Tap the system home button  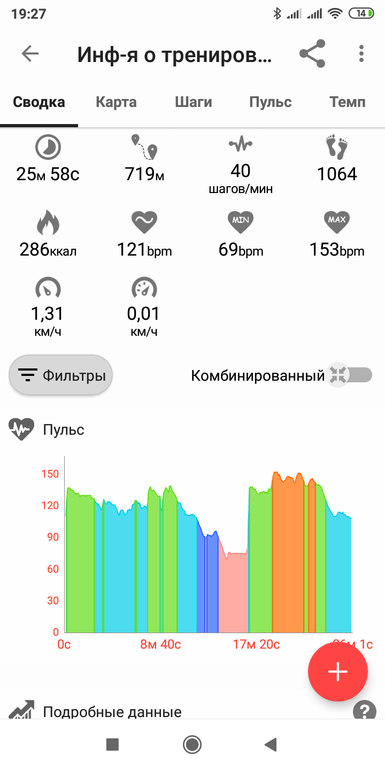pyautogui.click(x=192, y=744)
